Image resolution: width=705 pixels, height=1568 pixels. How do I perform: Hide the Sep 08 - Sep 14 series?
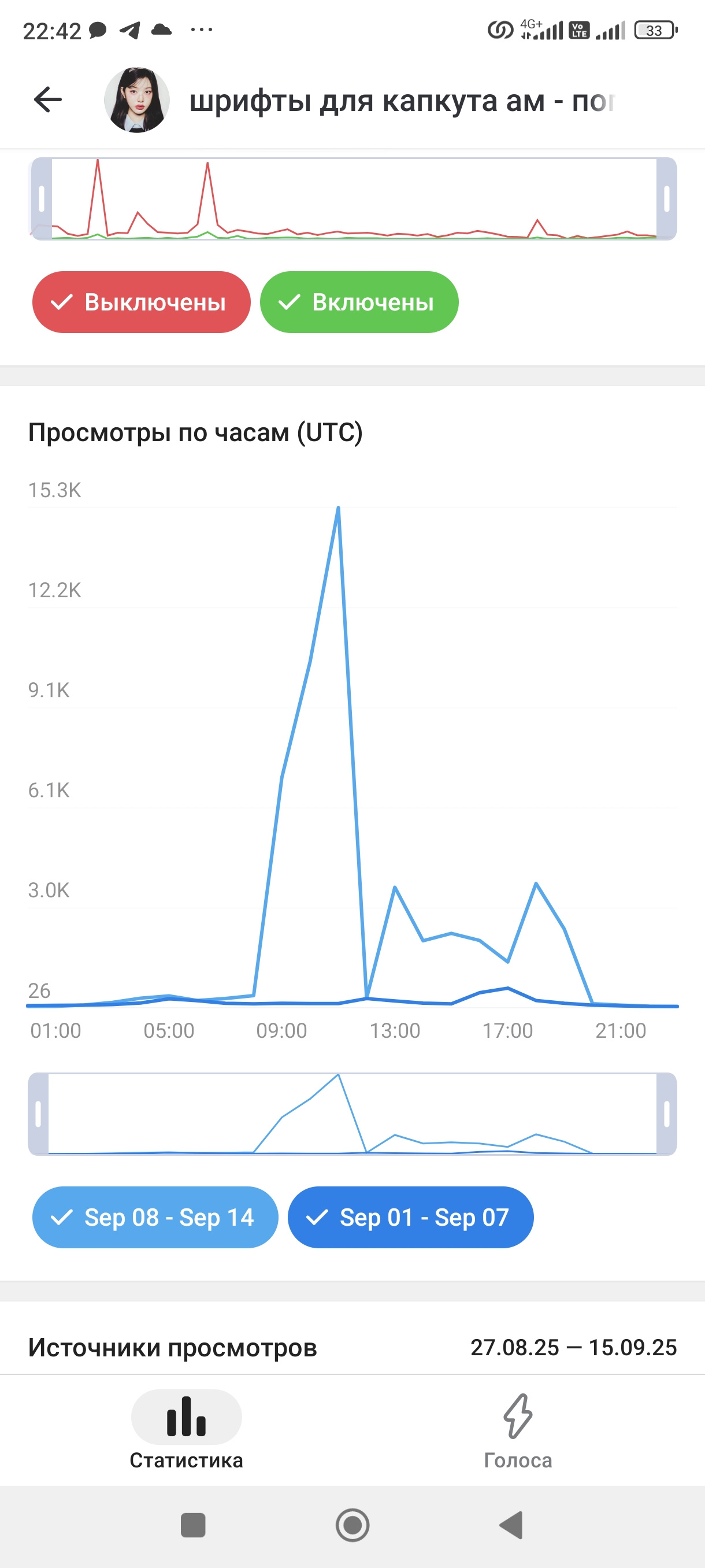(155, 1218)
